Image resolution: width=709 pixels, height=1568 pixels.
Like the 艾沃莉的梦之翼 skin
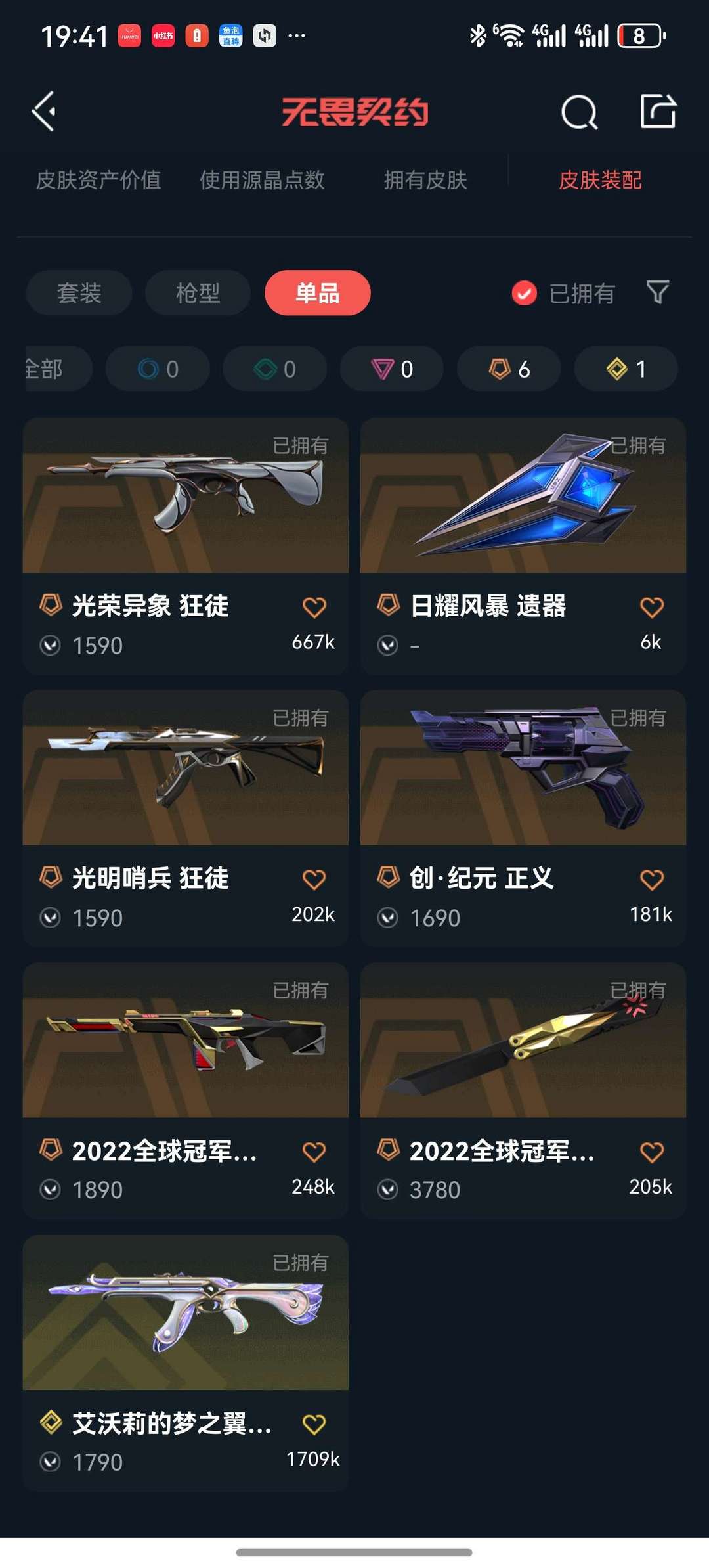coord(314,1424)
